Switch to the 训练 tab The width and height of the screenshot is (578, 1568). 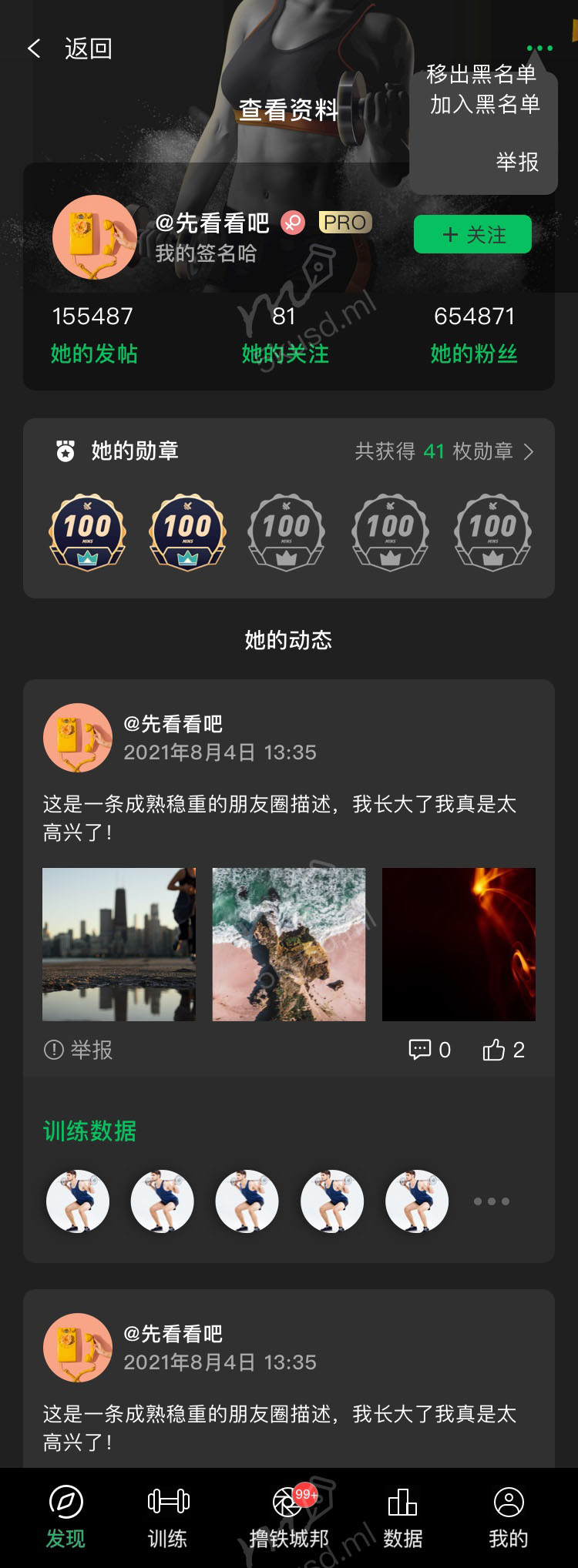(x=167, y=1517)
